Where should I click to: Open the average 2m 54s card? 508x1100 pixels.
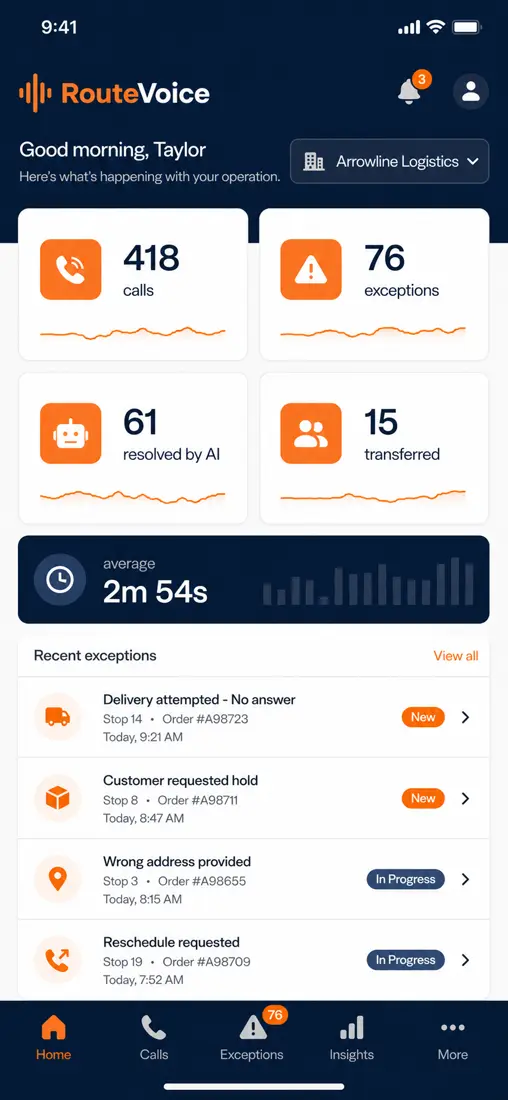click(x=253, y=579)
